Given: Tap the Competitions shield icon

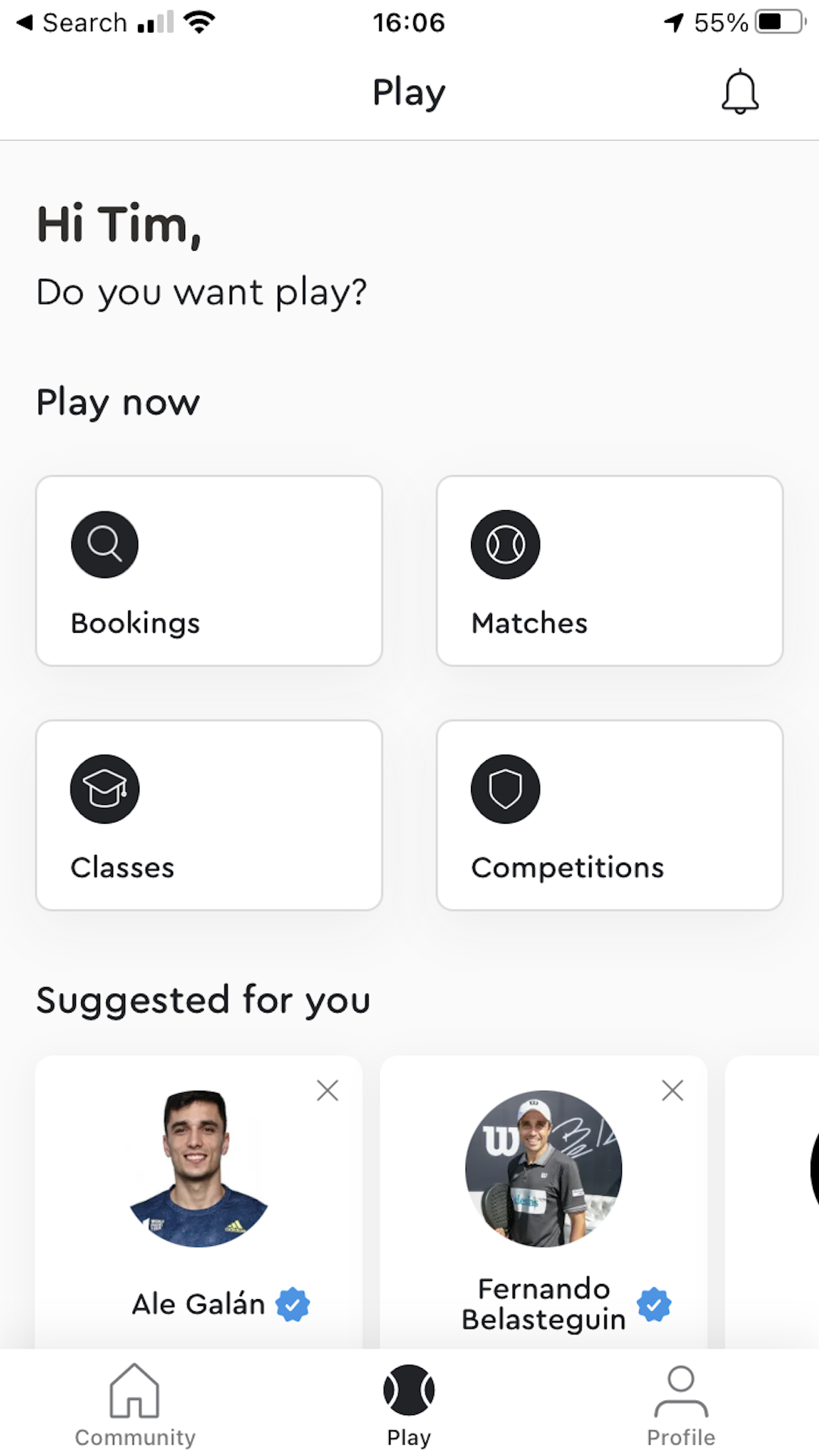Looking at the screenshot, I should (505, 788).
